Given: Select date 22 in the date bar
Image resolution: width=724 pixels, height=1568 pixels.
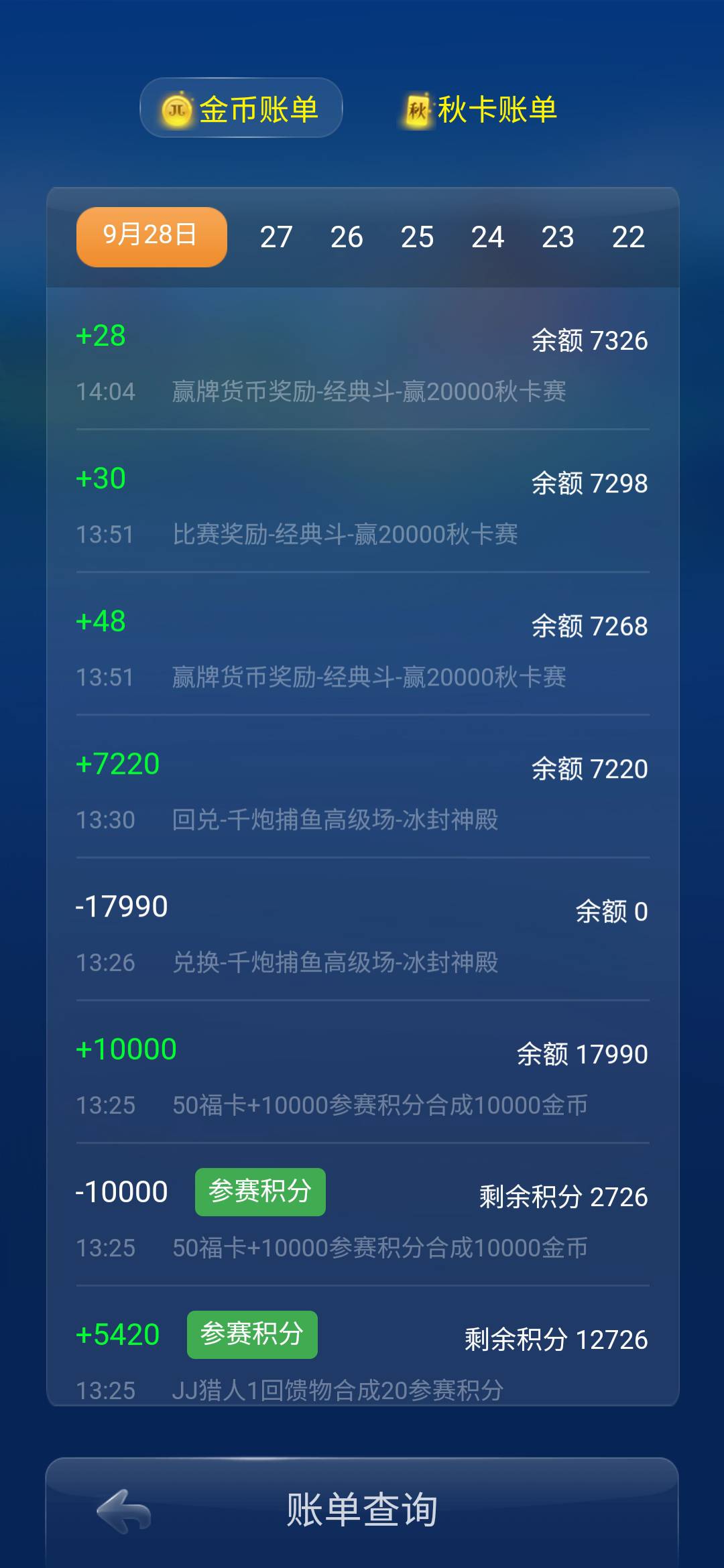Looking at the screenshot, I should pyautogui.click(x=629, y=237).
